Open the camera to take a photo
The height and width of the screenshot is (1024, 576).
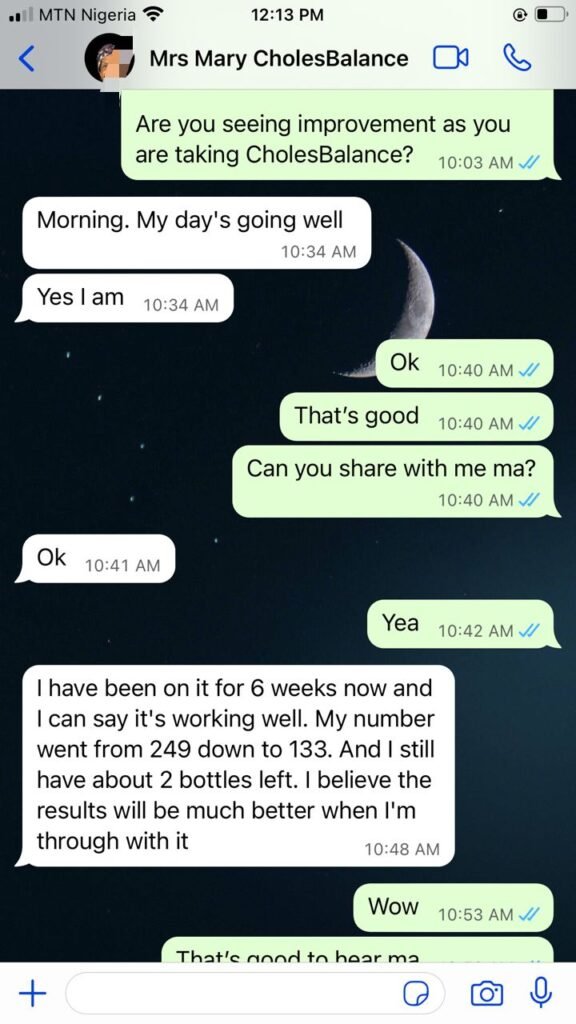pyautogui.click(x=487, y=993)
